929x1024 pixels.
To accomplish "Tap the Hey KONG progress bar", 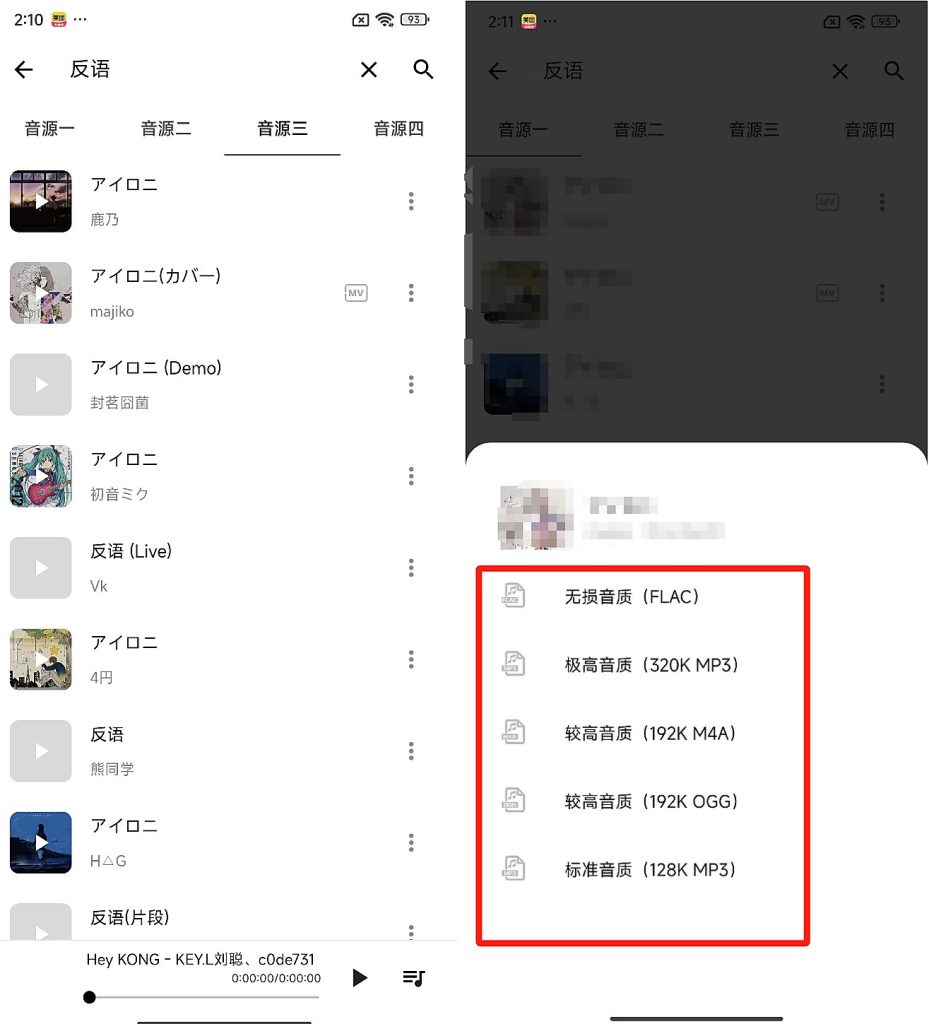I will coord(205,997).
